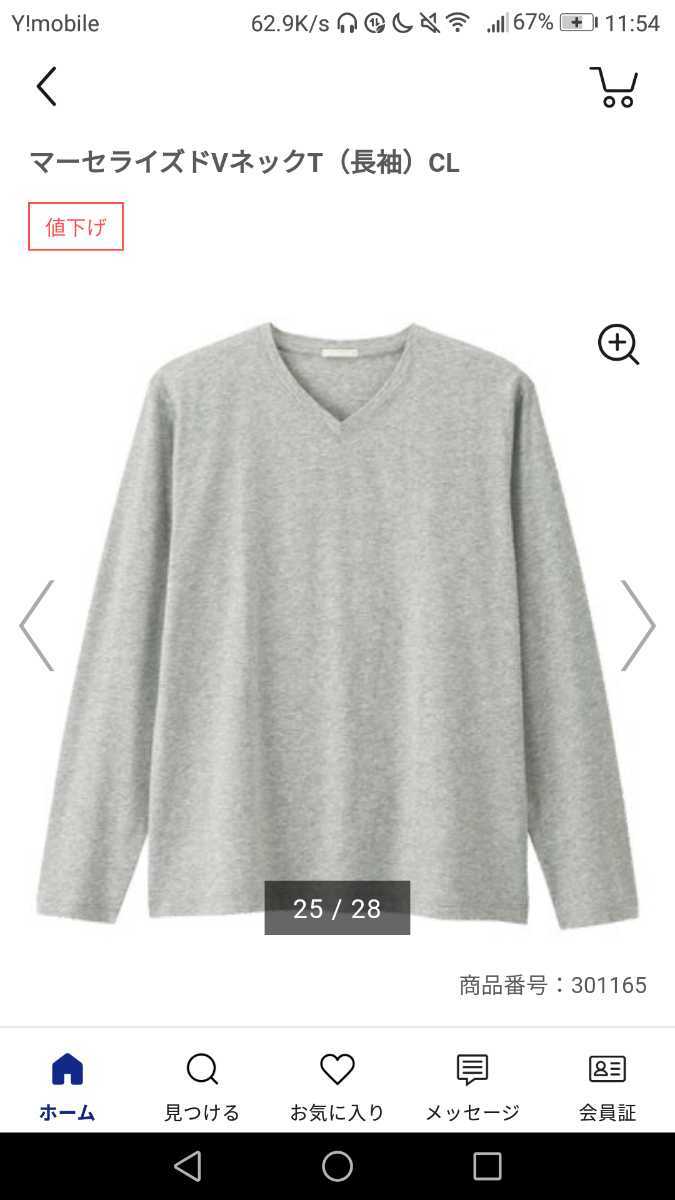Show the next product image
Image resolution: width=675 pixels, height=1200 pixels.
tap(637, 626)
